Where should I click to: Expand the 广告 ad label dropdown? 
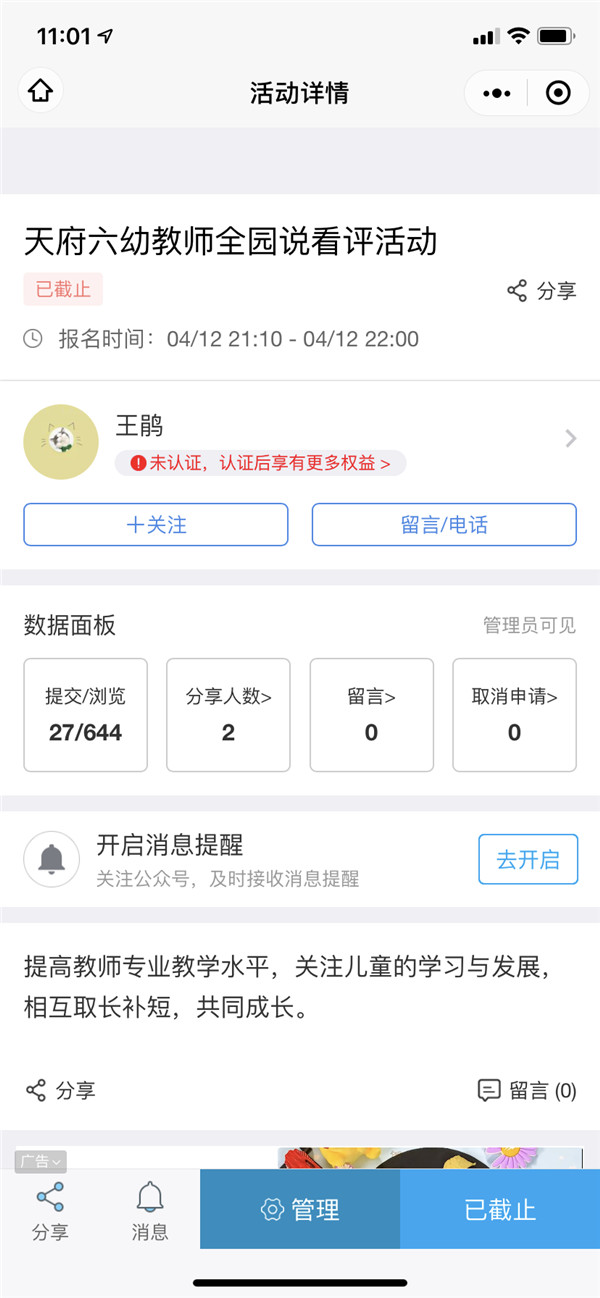coord(41,1161)
